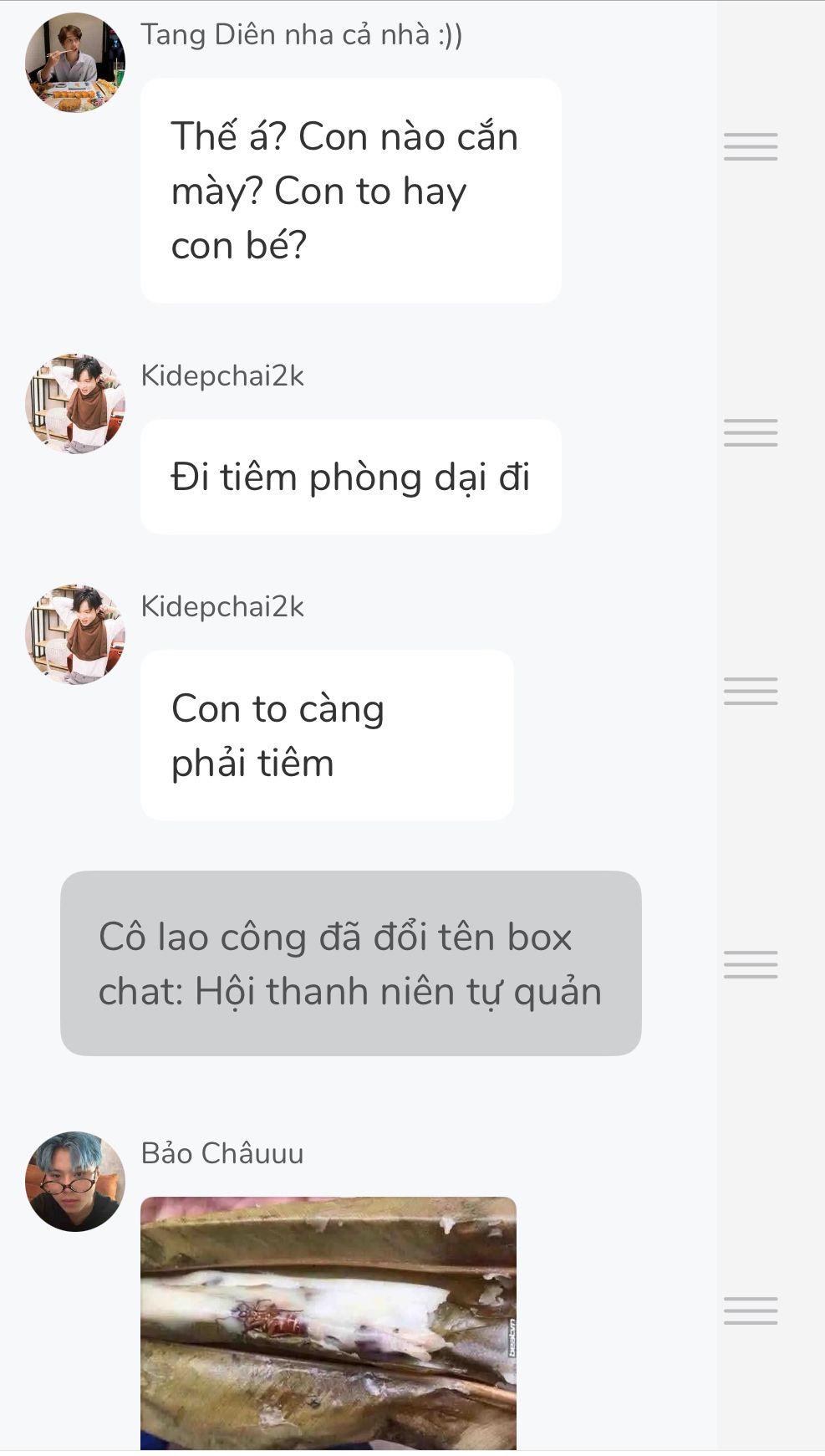Tap the handle next to "Con to càng phải tiêm"
Image resolution: width=825 pixels, height=1456 pixels.
click(x=751, y=691)
